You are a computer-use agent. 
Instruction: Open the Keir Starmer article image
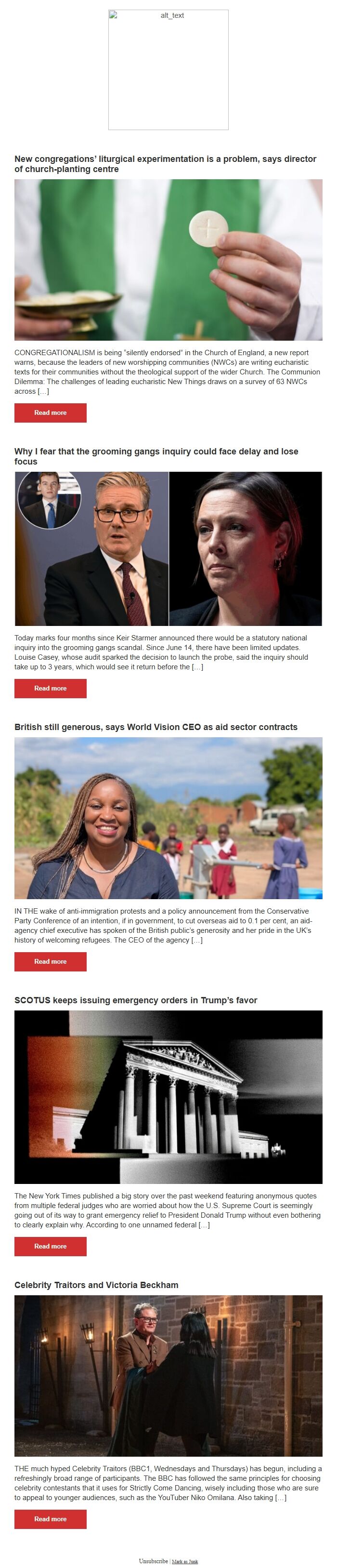(x=168, y=548)
